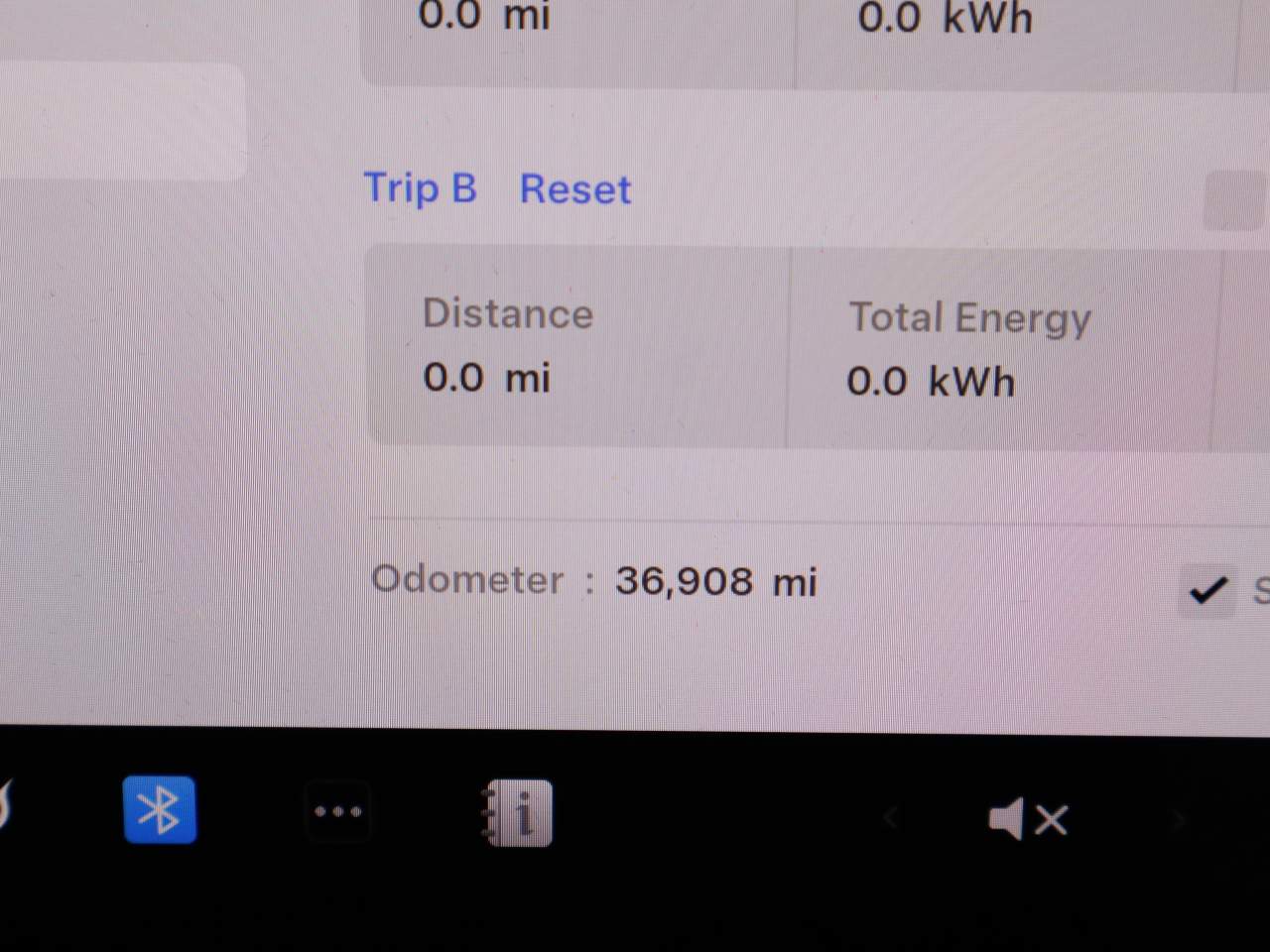The image size is (1270, 952).
Task: Open the owner's manual
Action: 517,813
